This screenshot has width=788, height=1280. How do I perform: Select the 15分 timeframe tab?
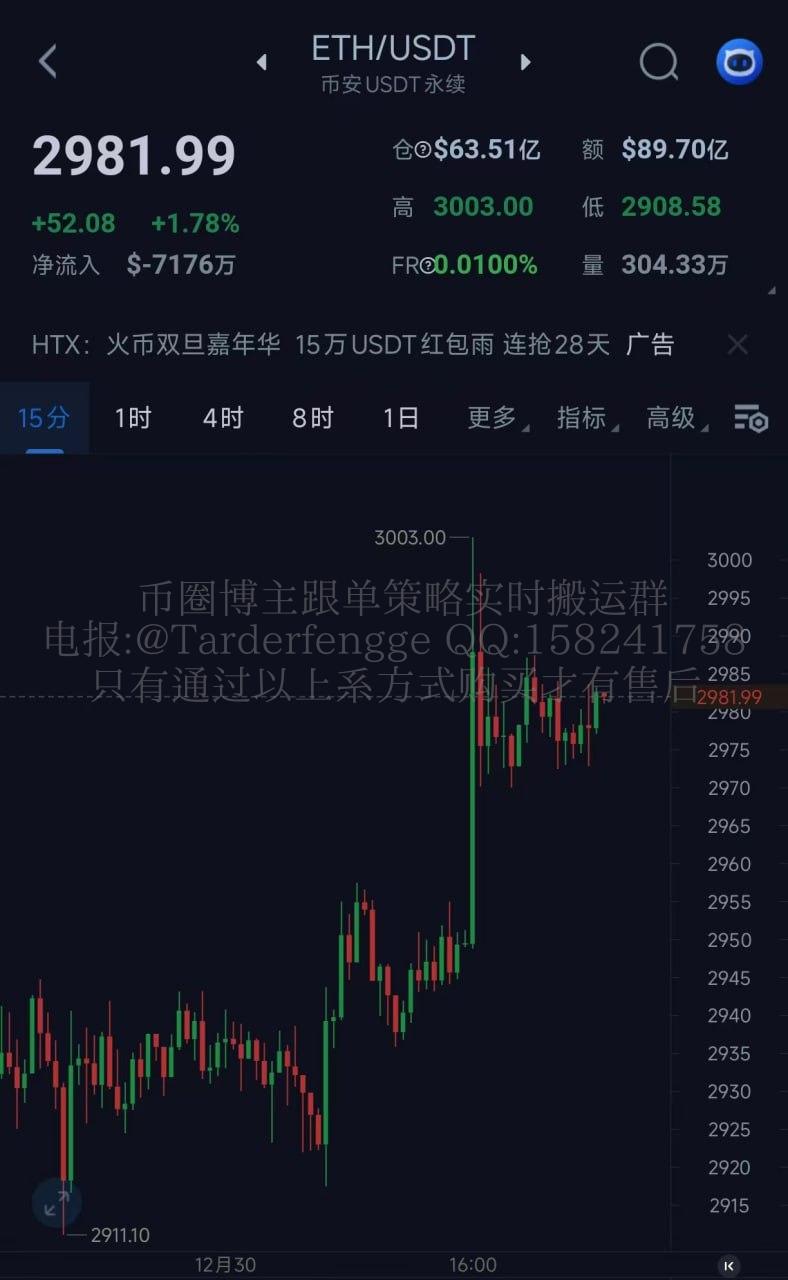tap(44, 417)
